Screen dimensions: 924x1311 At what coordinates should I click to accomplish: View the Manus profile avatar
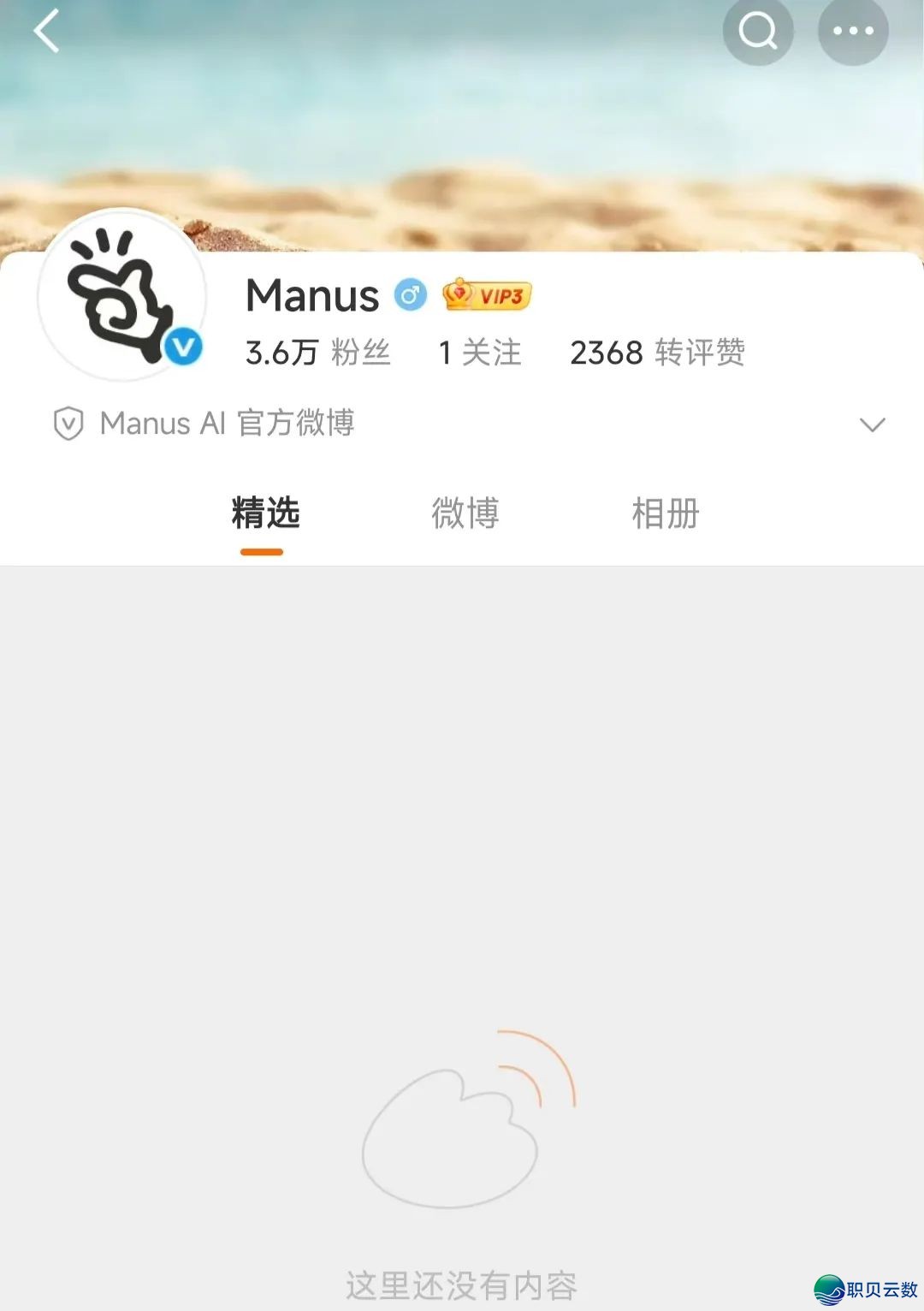click(x=122, y=295)
